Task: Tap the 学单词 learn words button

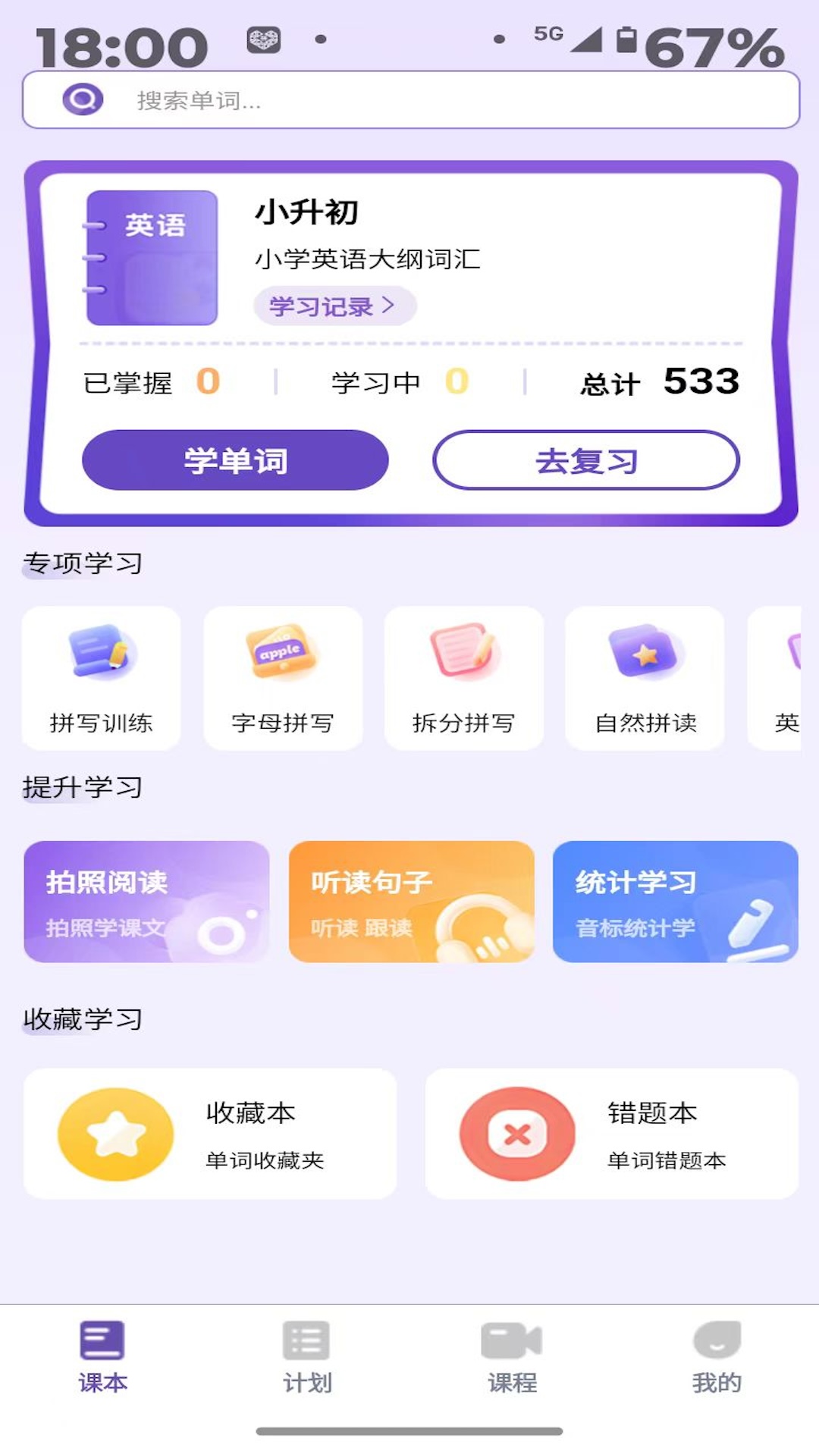Action: coord(235,459)
